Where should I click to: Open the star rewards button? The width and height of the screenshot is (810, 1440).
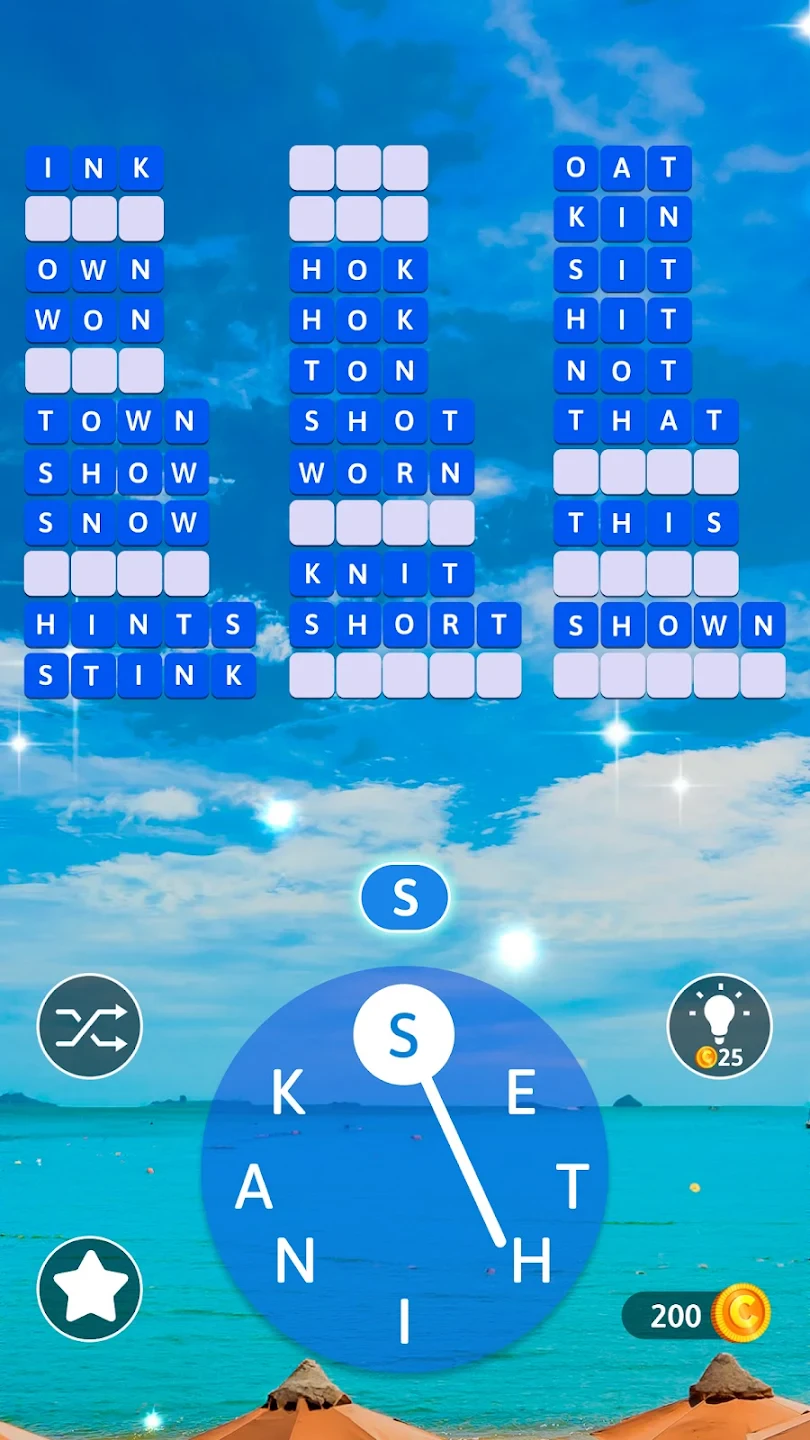point(90,1289)
